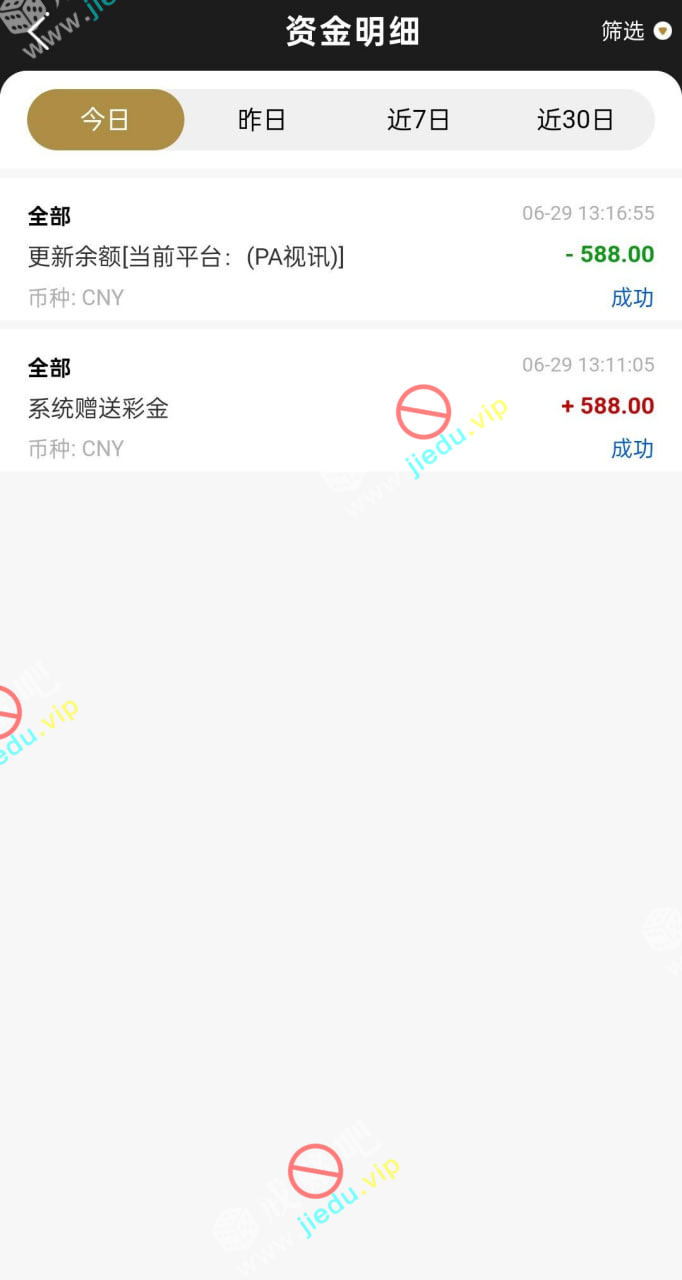The image size is (682, 1280).
Task: Switch to the 昨日 tab
Action: tap(262, 120)
